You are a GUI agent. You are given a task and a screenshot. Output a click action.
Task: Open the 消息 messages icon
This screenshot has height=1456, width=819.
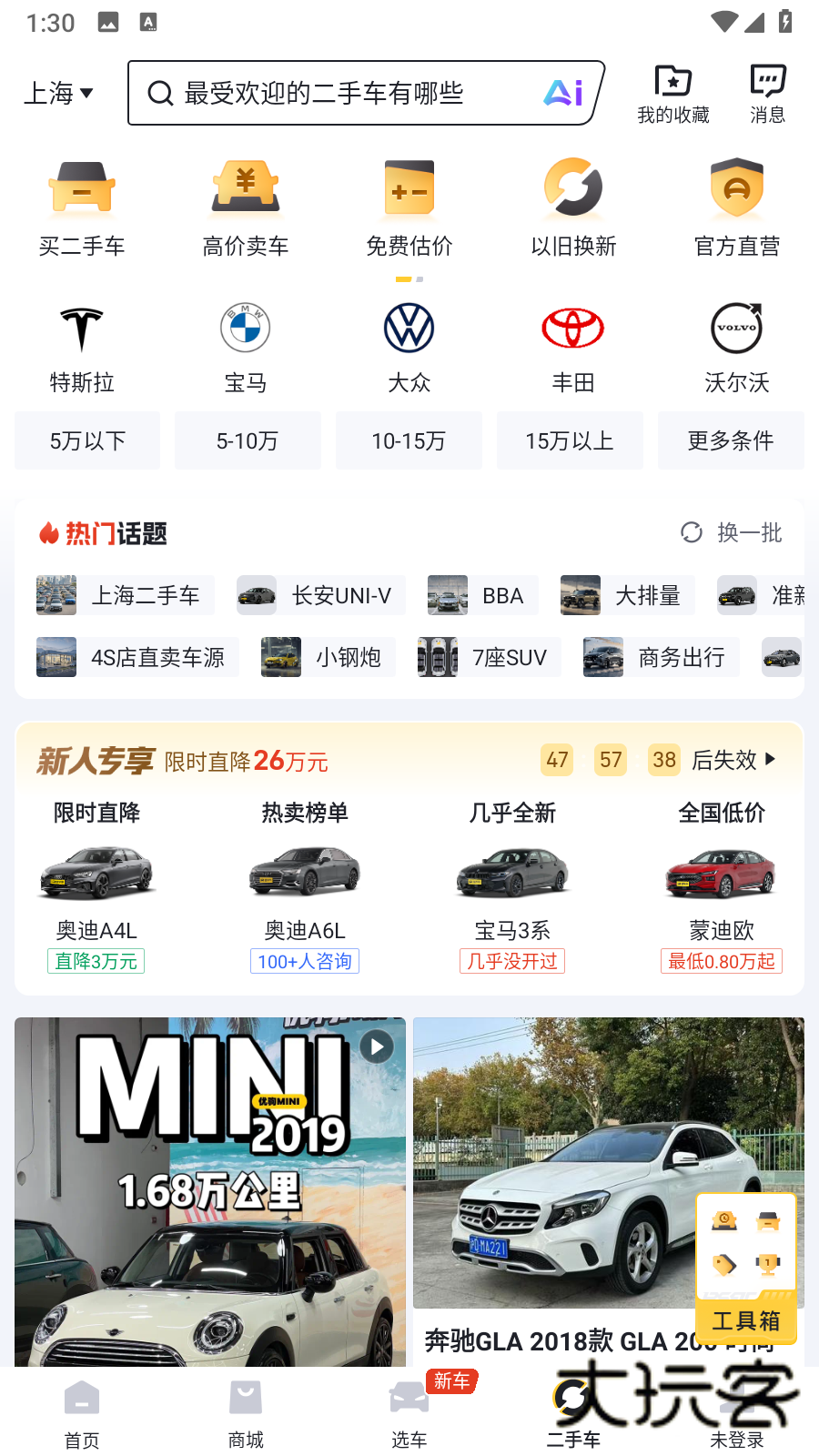click(x=767, y=92)
